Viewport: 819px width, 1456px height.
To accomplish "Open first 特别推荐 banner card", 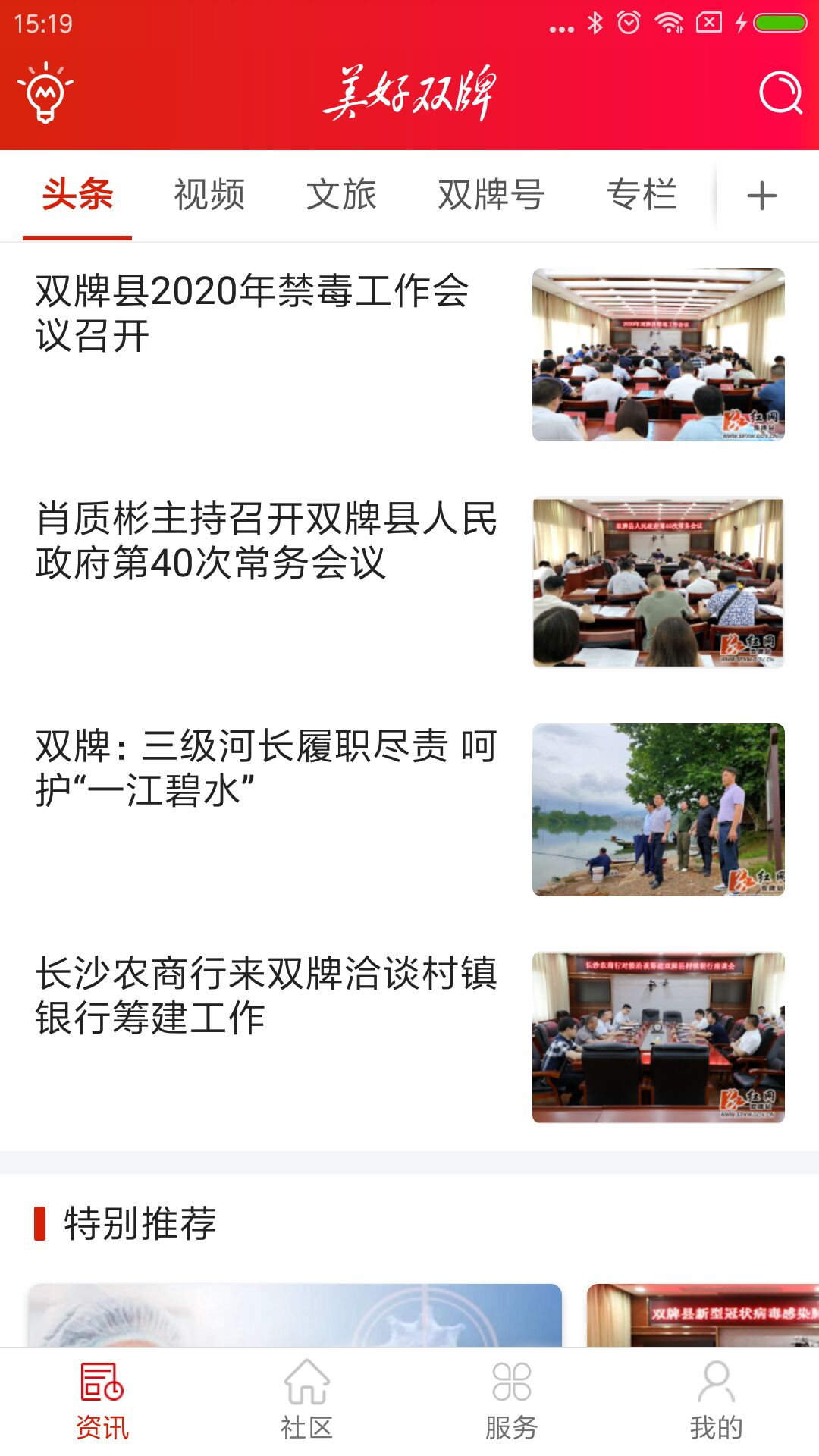I will pyautogui.click(x=294, y=1315).
